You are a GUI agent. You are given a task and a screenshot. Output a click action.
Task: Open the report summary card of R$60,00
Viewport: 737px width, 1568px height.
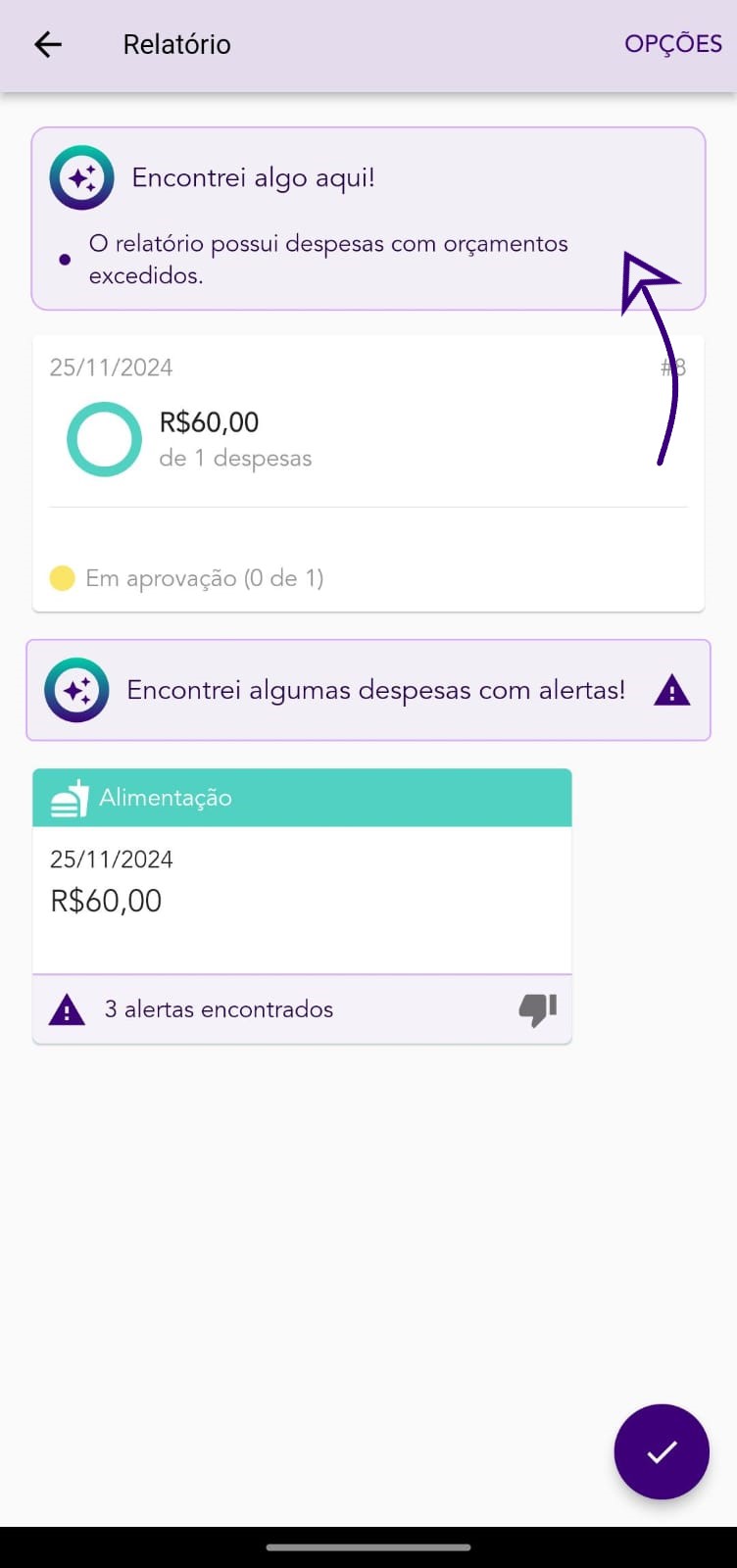click(x=368, y=473)
